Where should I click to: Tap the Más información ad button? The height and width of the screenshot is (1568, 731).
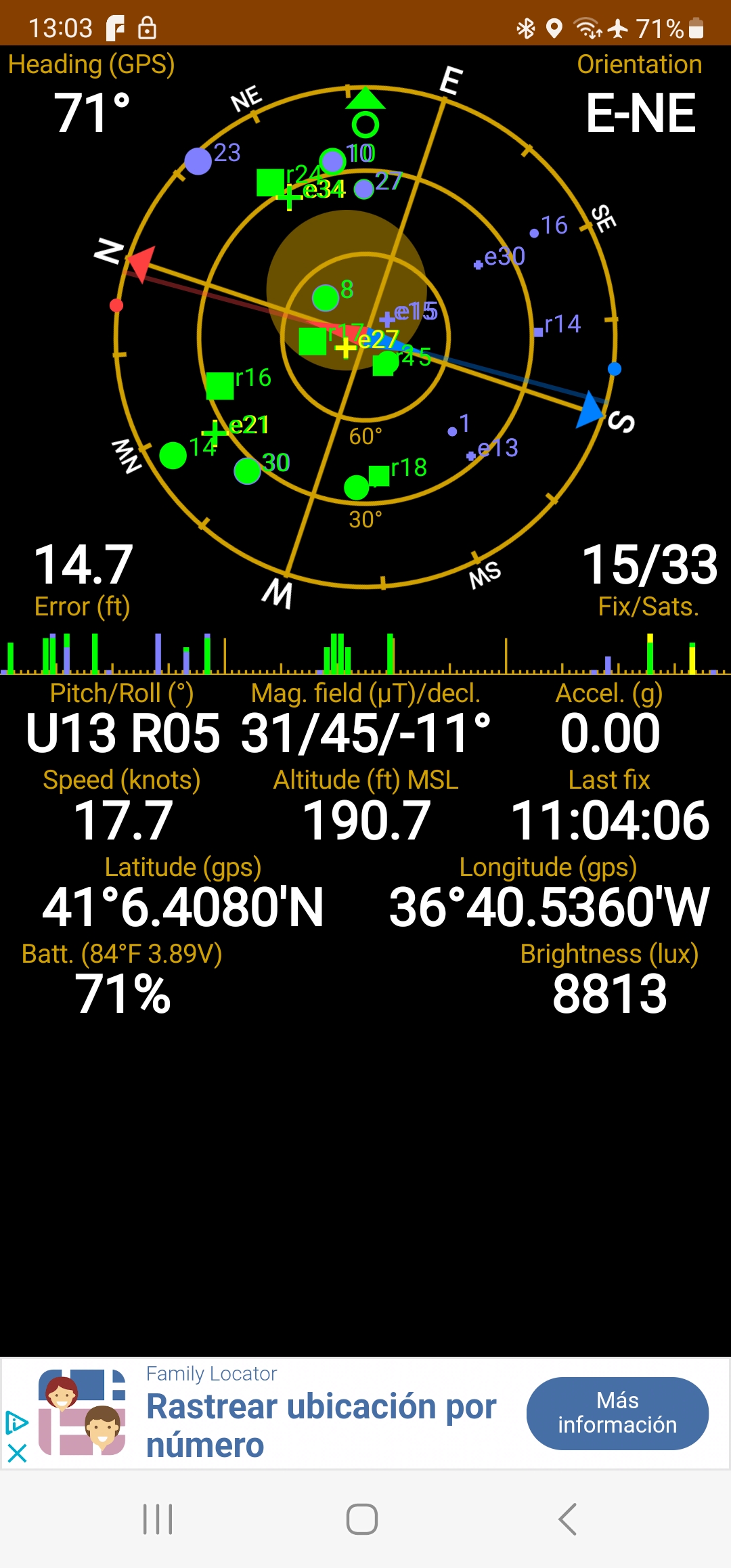coord(617,1413)
